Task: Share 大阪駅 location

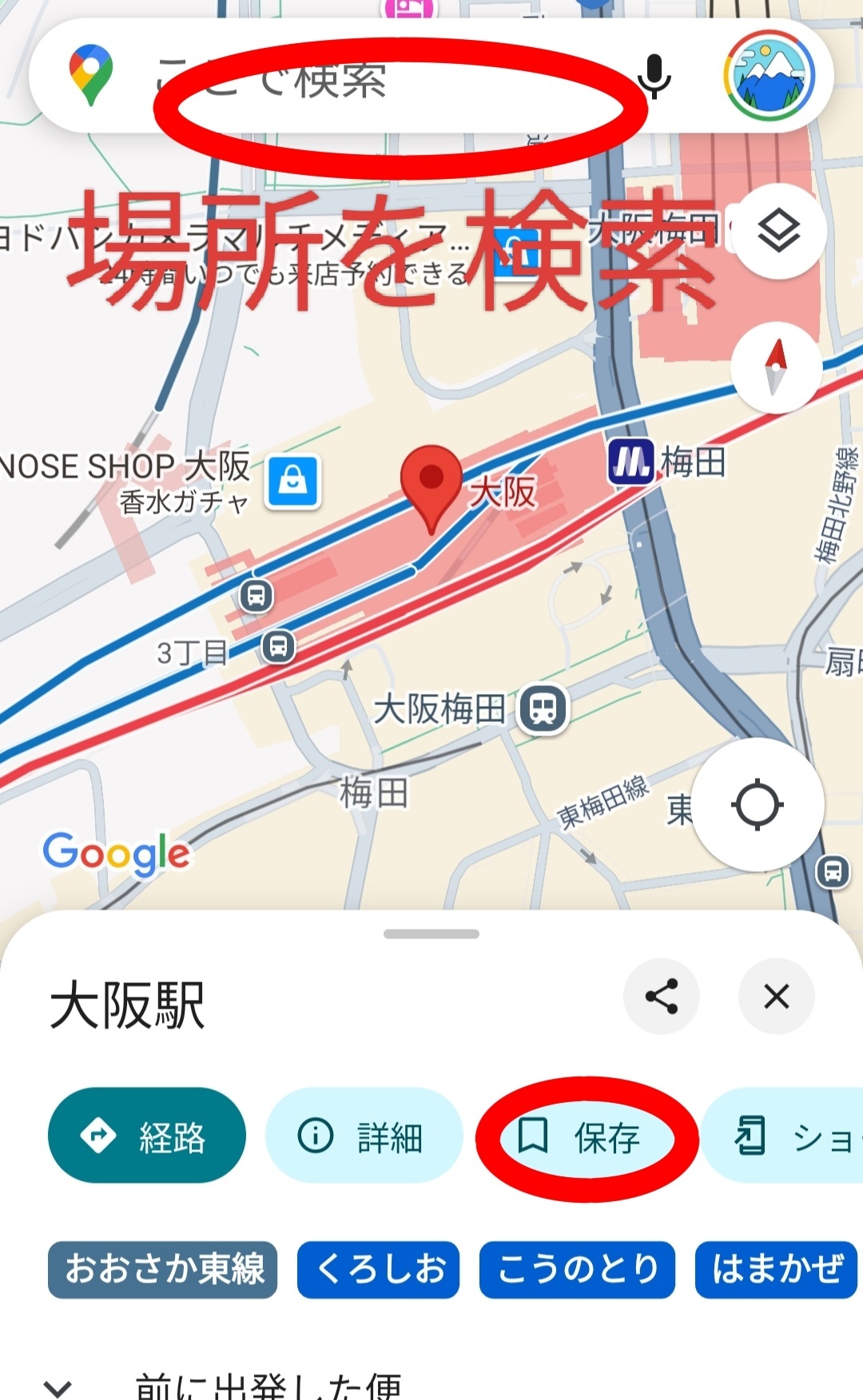Action: [x=662, y=997]
